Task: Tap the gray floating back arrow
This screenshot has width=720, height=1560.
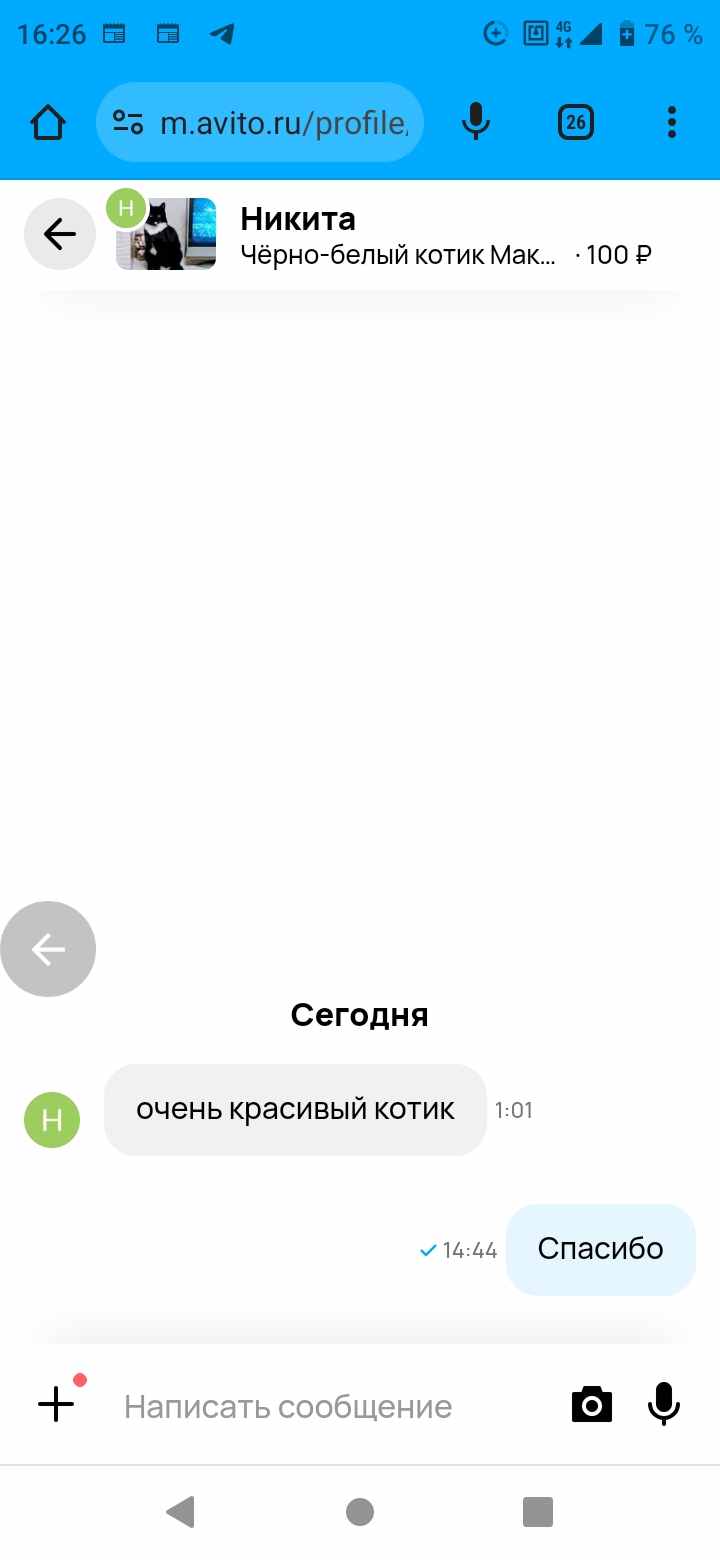Action: (x=48, y=949)
